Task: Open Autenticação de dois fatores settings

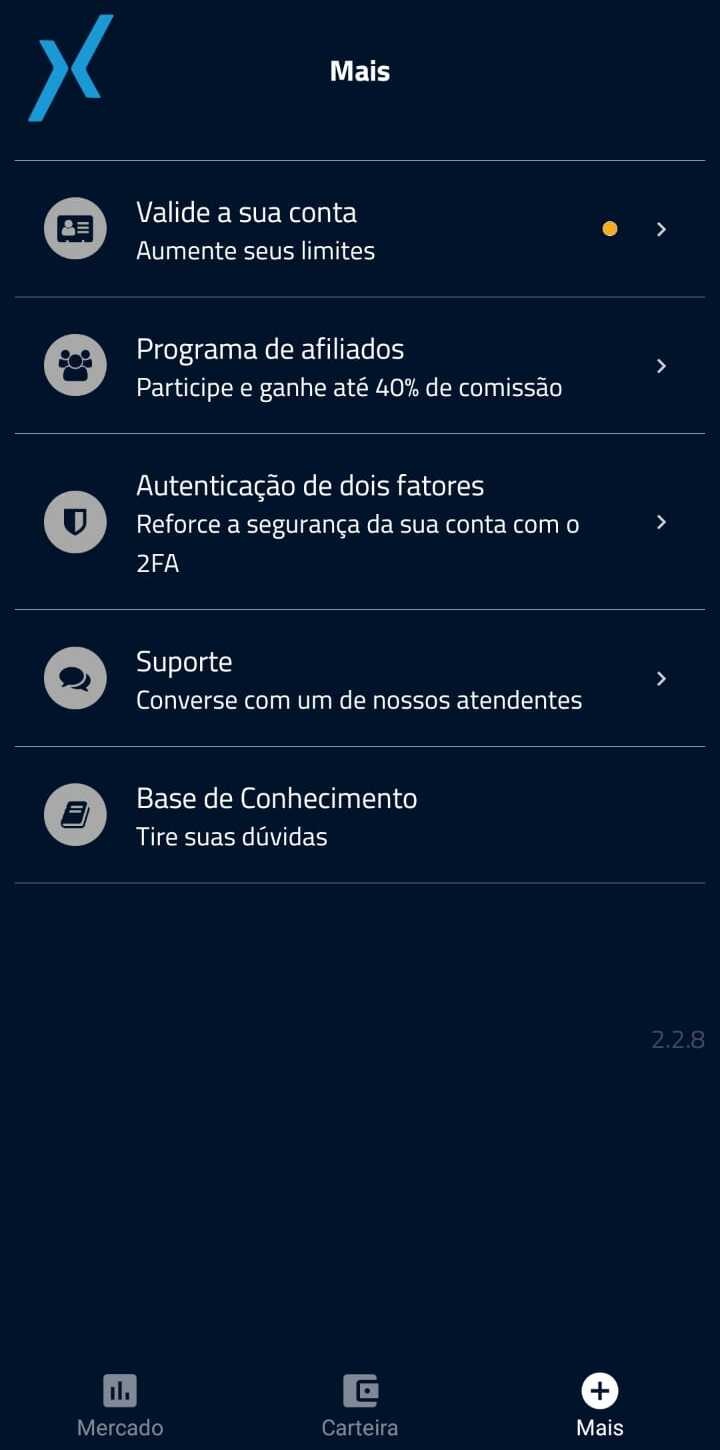Action: click(x=360, y=522)
